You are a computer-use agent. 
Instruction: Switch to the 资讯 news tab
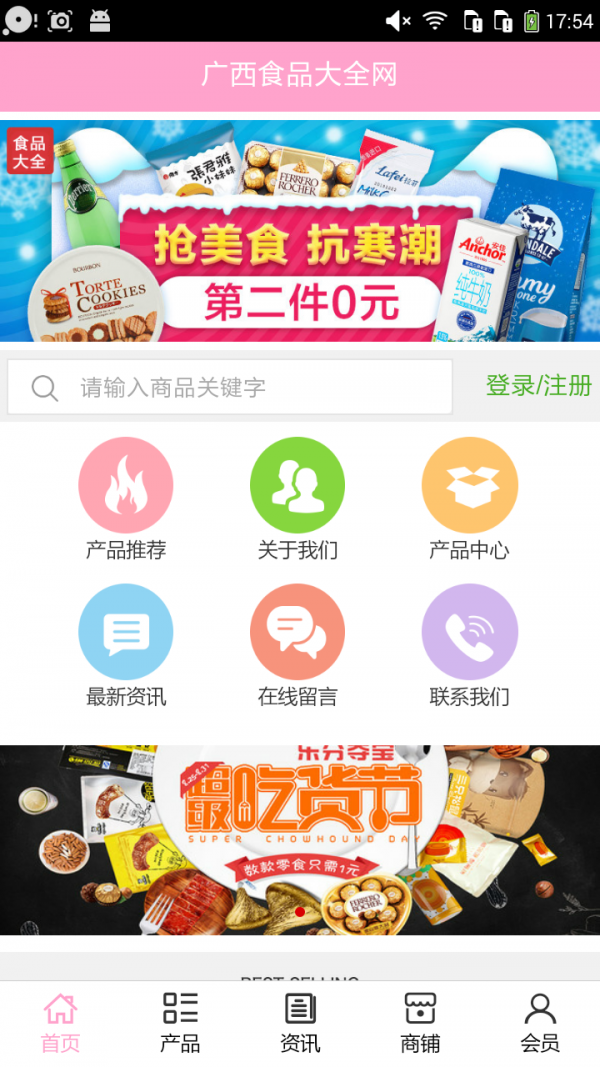(300, 1023)
